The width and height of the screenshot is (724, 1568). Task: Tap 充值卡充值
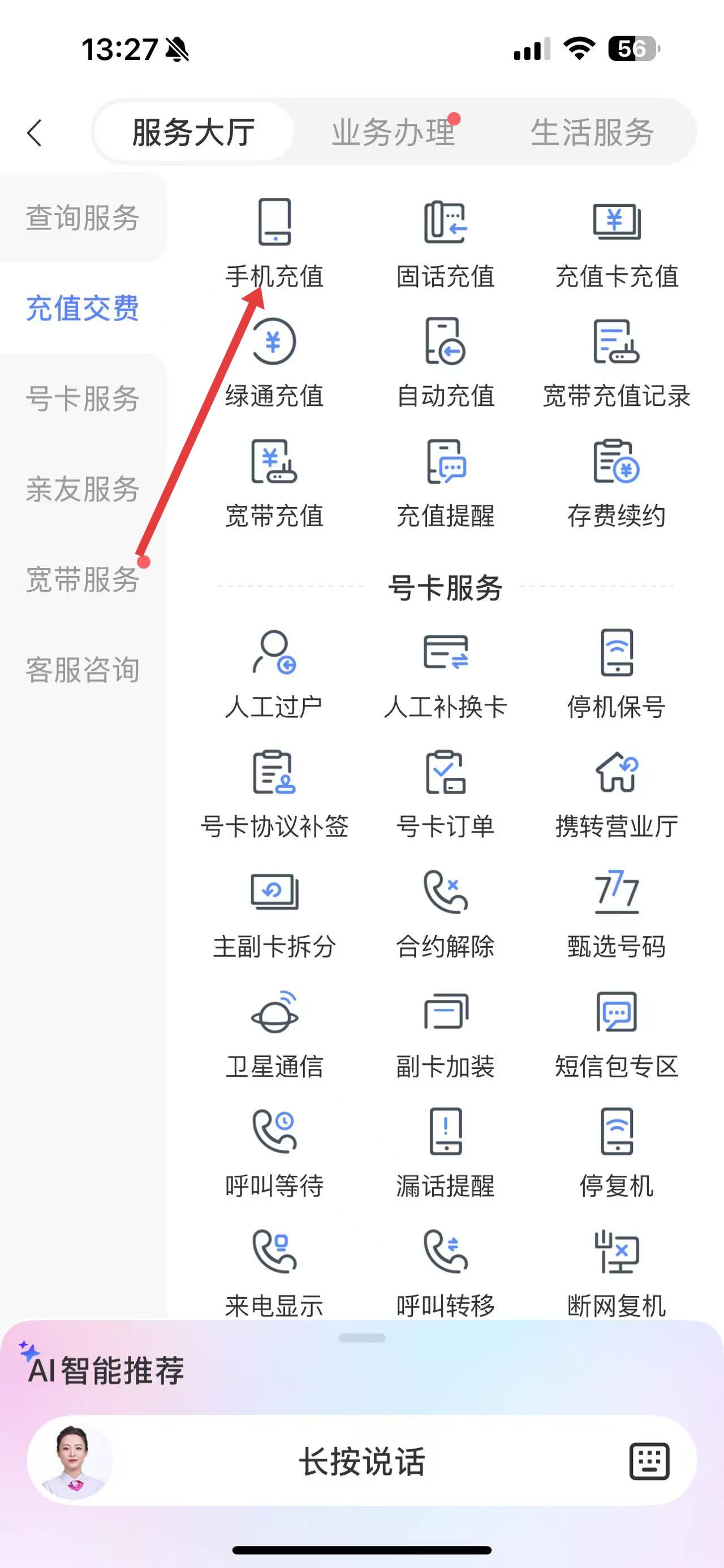[616, 242]
